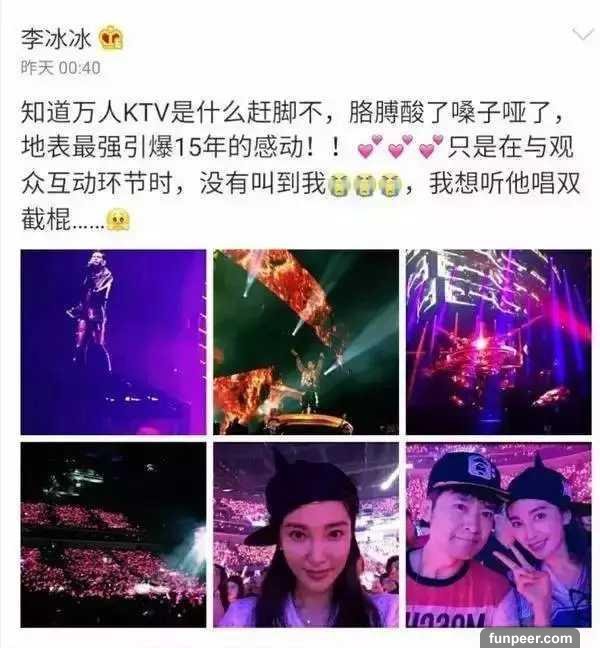Open the solo selfie in a black cap
The height and width of the screenshot is (648, 600).
click(x=305, y=534)
